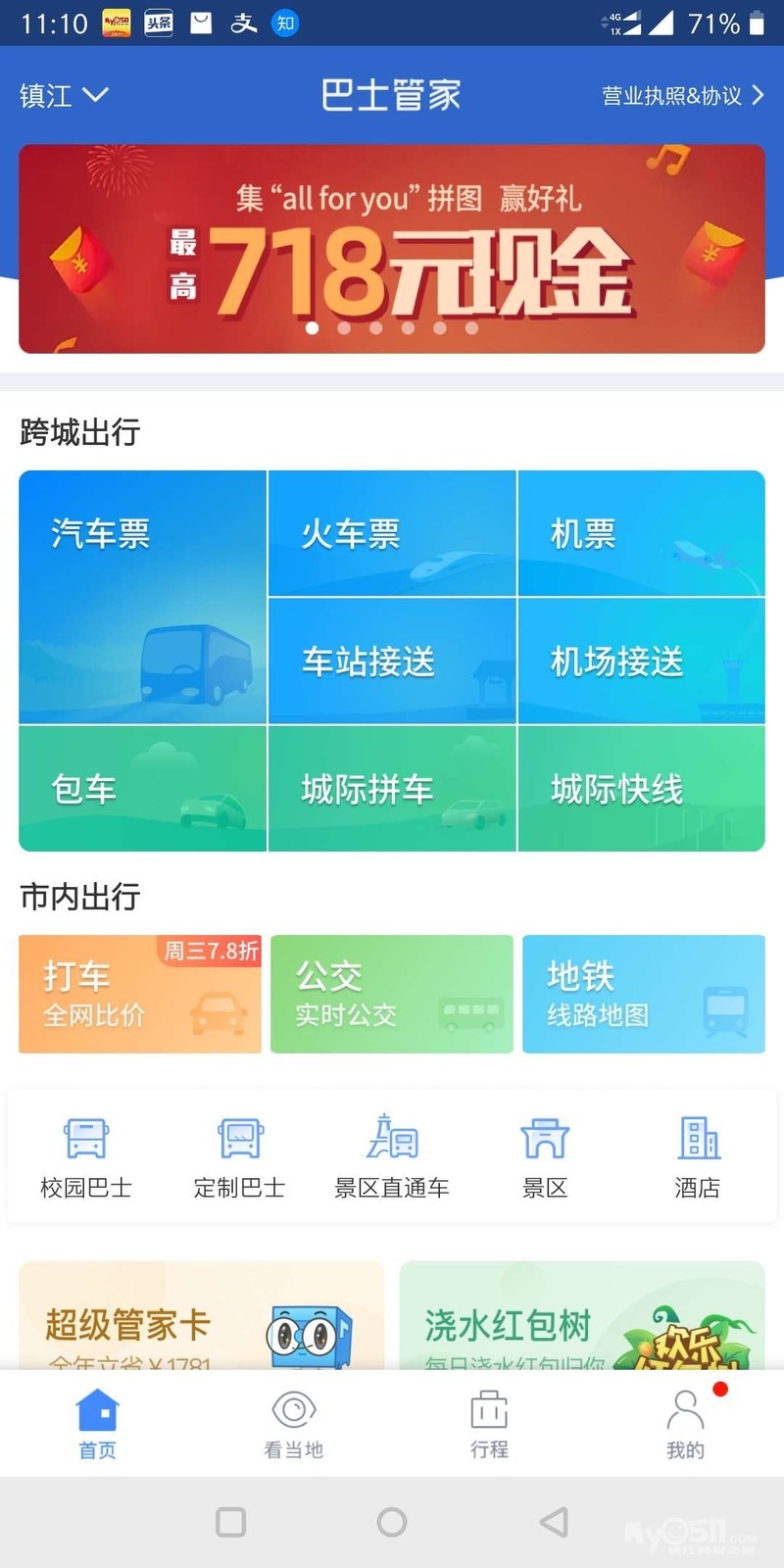Viewport: 784px width, 1568px height.
Task: Switch to the 行程 tab
Action: [x=489, y=1423]
